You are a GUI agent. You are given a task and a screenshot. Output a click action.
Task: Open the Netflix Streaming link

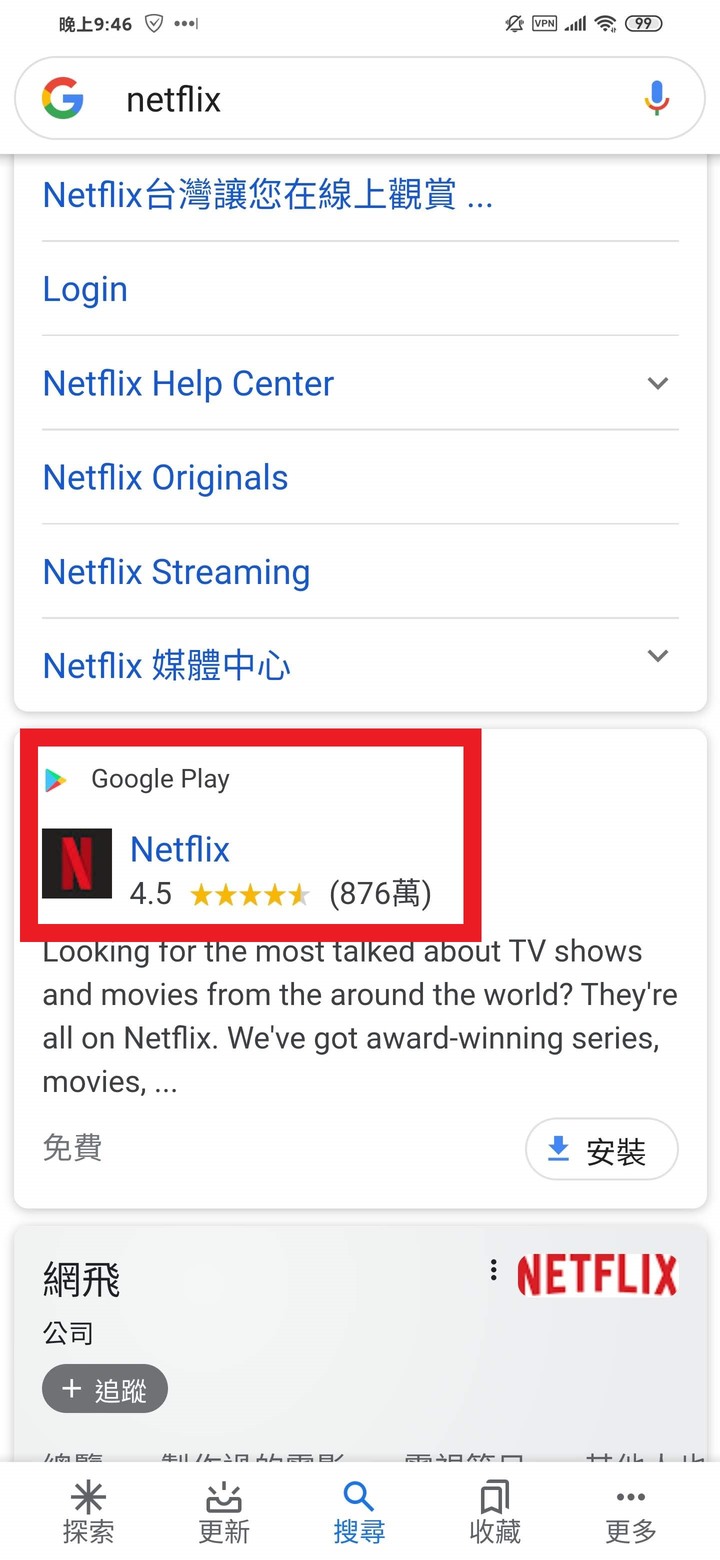pos(176,572)
